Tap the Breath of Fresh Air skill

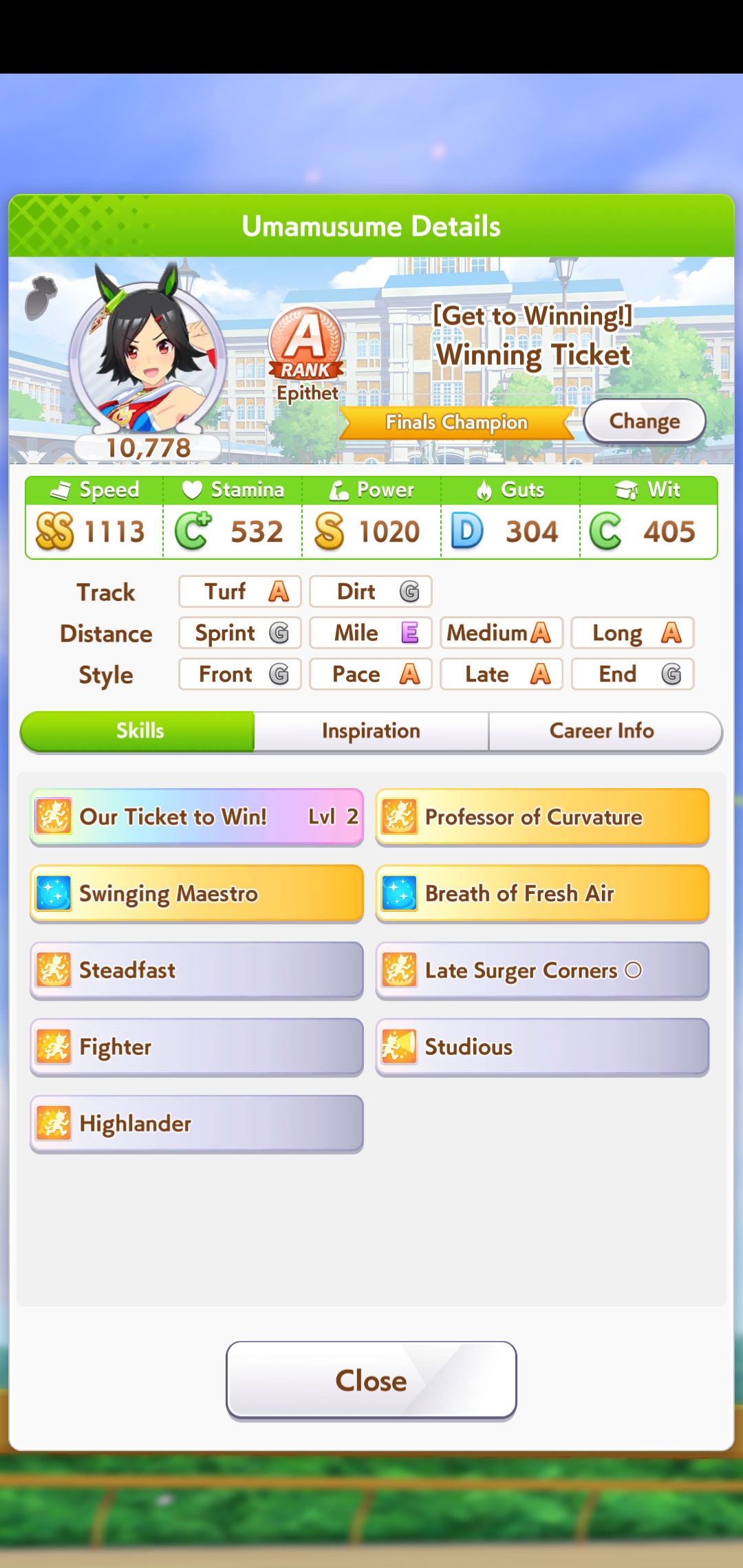542,893
